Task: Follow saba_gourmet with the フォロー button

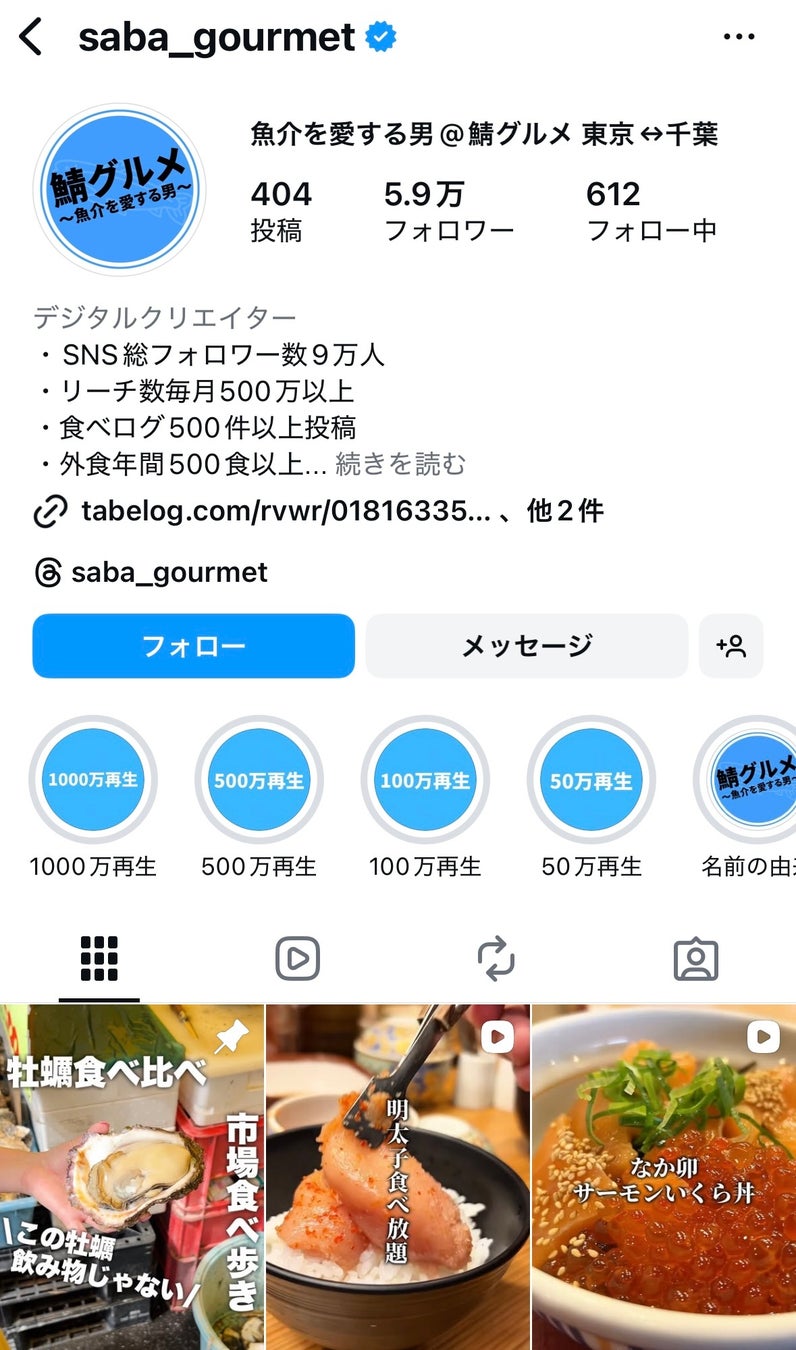Action: (x=193, y=646)
